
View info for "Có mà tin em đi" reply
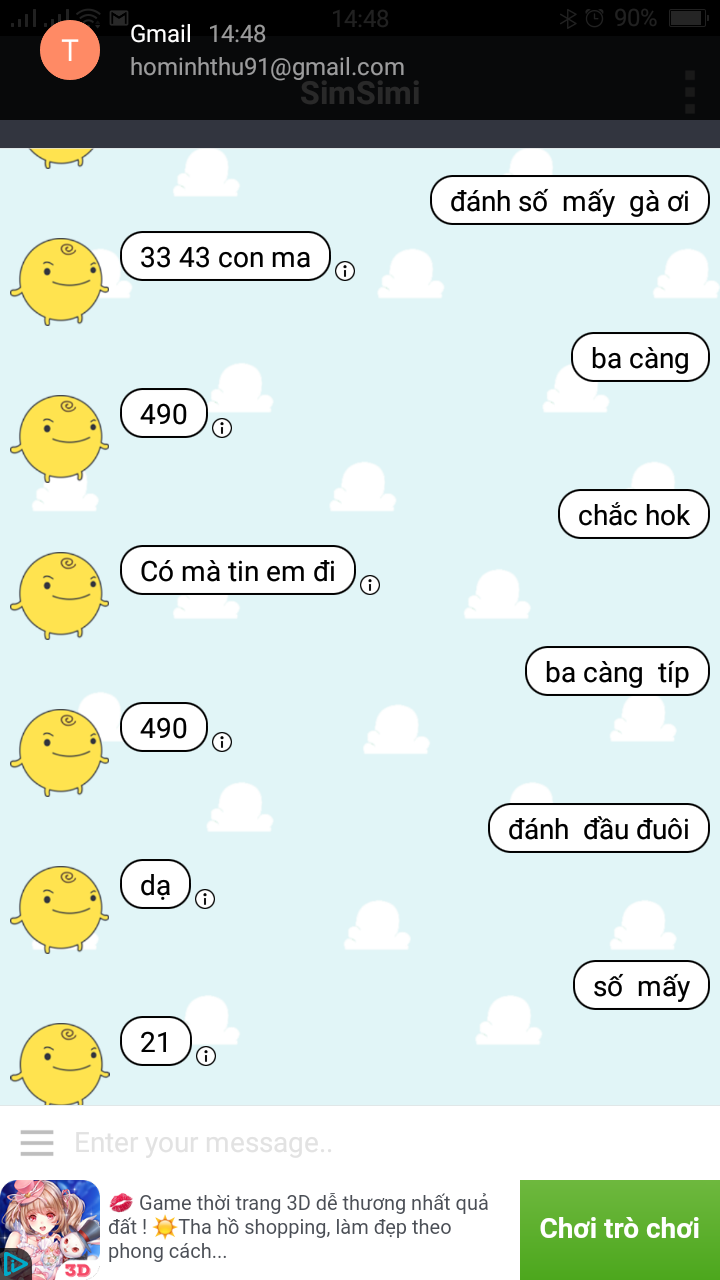370,585
